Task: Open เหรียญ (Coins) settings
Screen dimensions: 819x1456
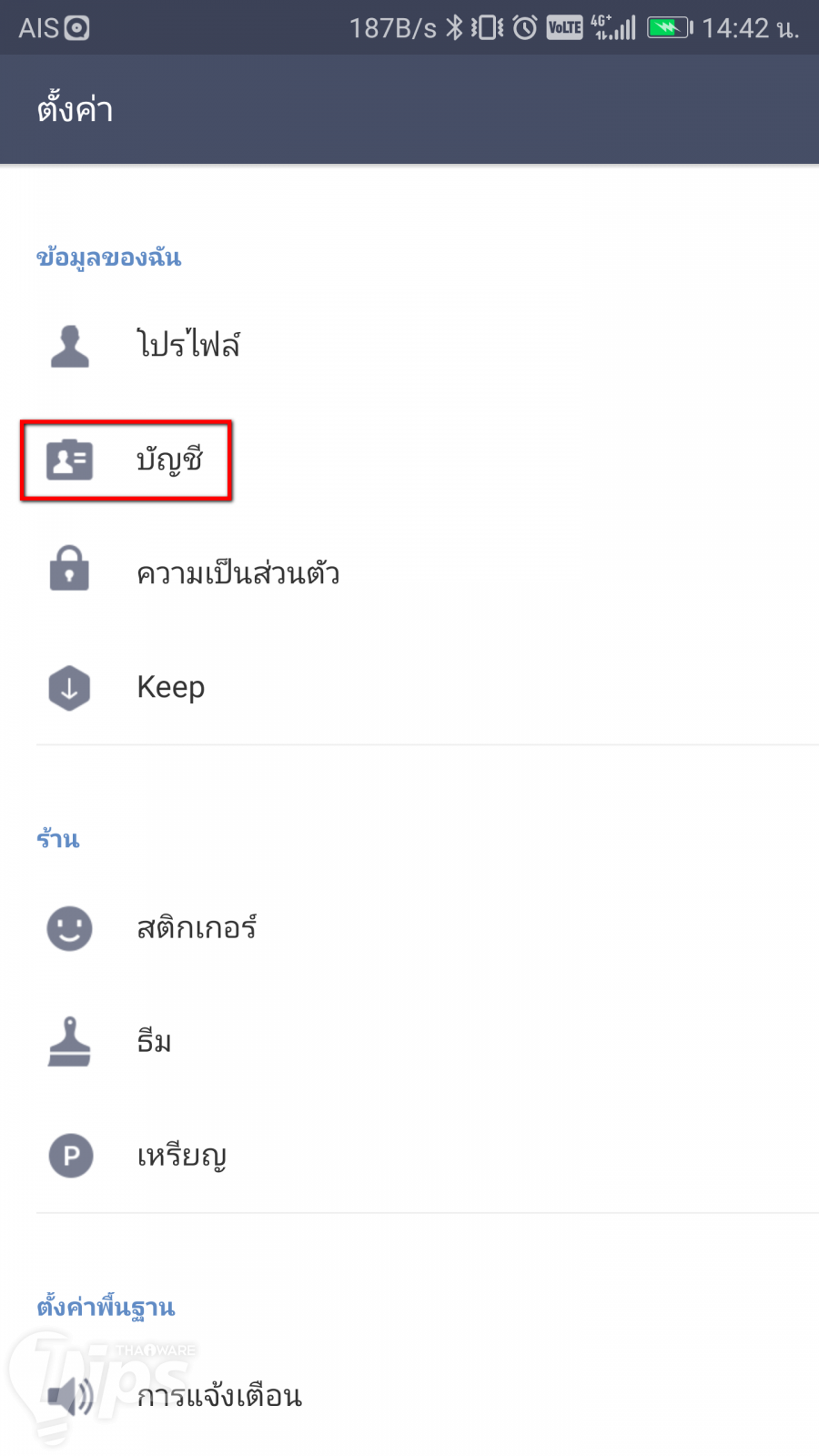Action: pos(181,1156)
